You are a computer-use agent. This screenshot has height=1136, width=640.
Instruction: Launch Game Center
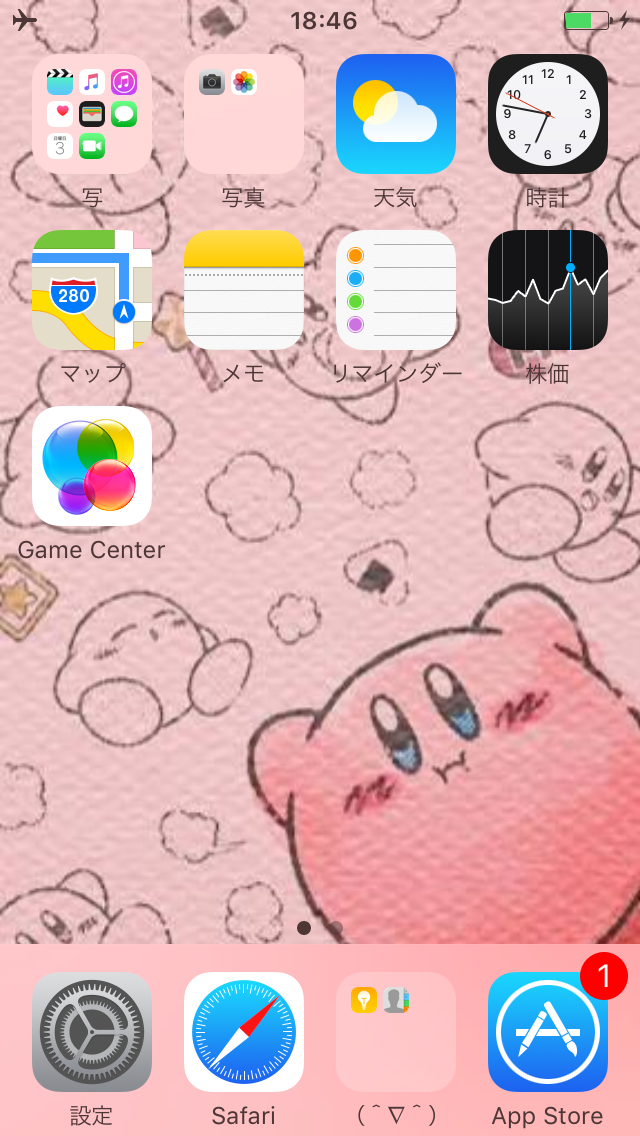click(x=92, y=466)
